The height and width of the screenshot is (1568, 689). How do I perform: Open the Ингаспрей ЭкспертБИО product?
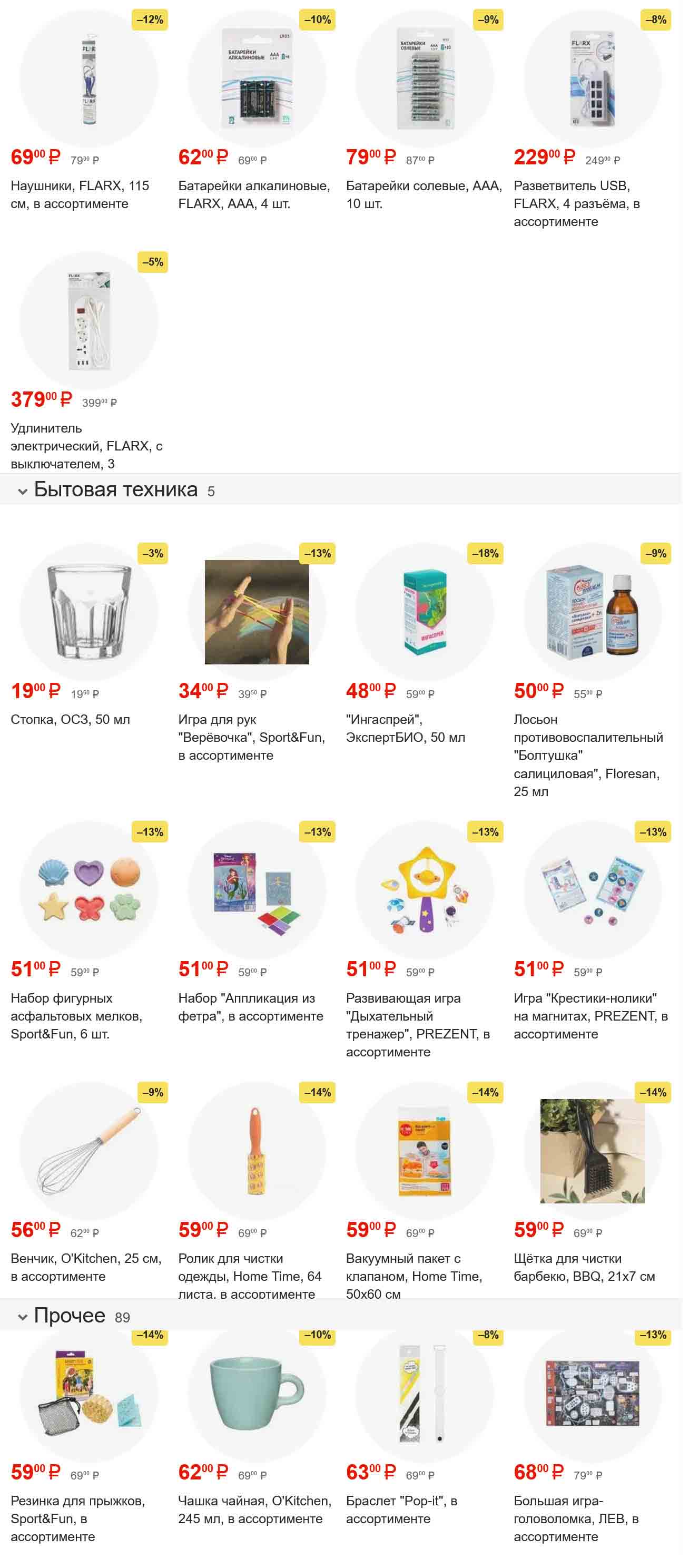tap(424, 612)
